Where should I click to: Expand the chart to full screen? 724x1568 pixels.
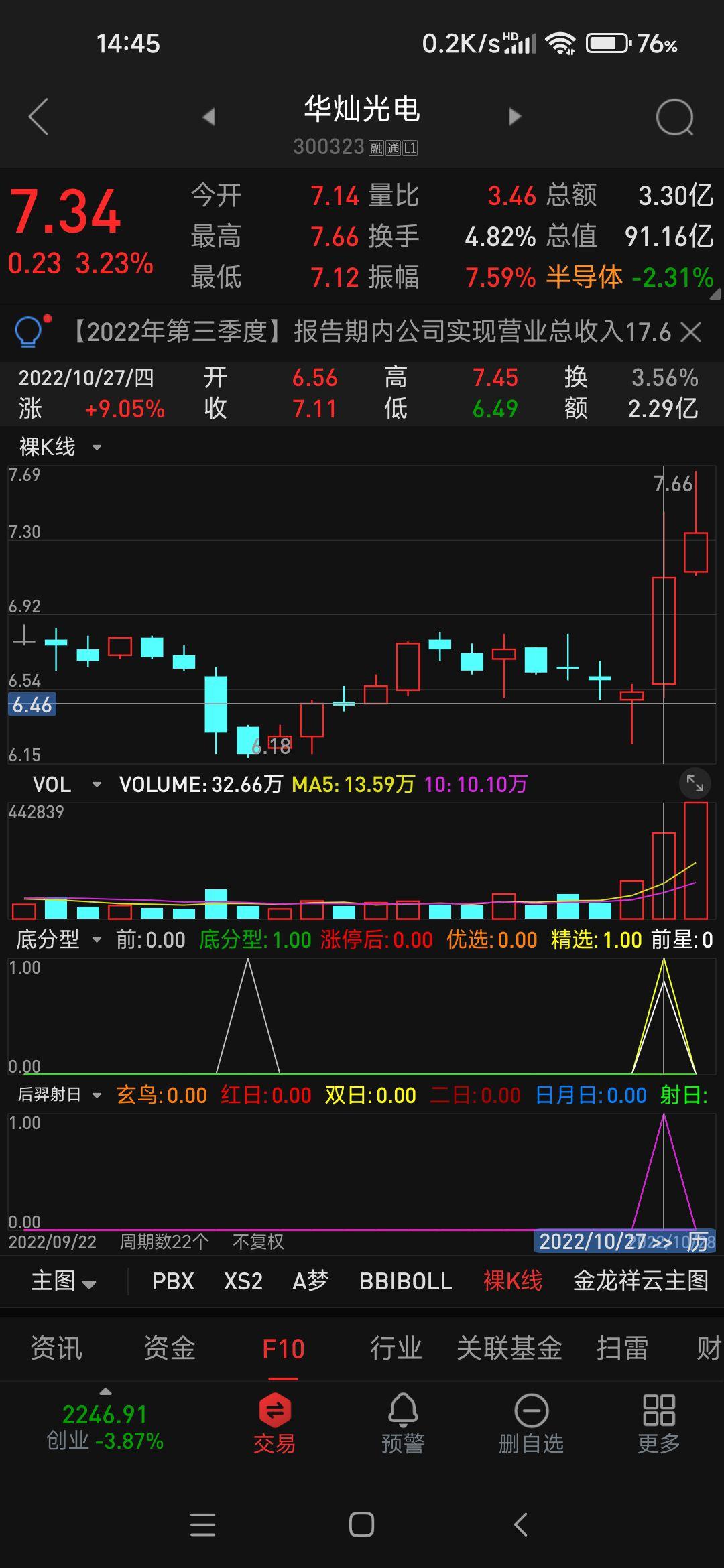pyautogui.click(x=695, y=783)
